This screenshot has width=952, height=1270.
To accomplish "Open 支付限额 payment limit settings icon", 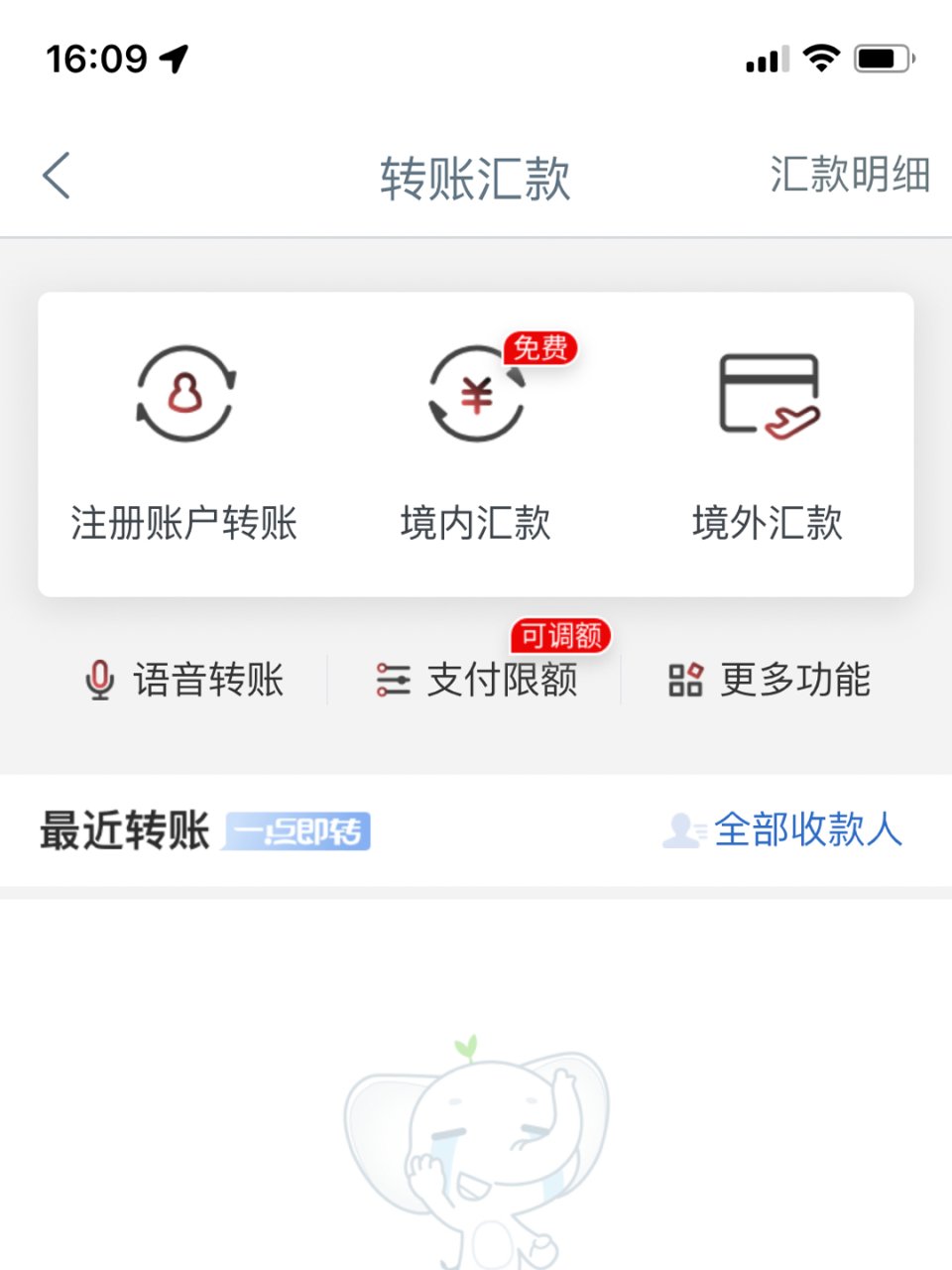I will (x=394, y=680).
